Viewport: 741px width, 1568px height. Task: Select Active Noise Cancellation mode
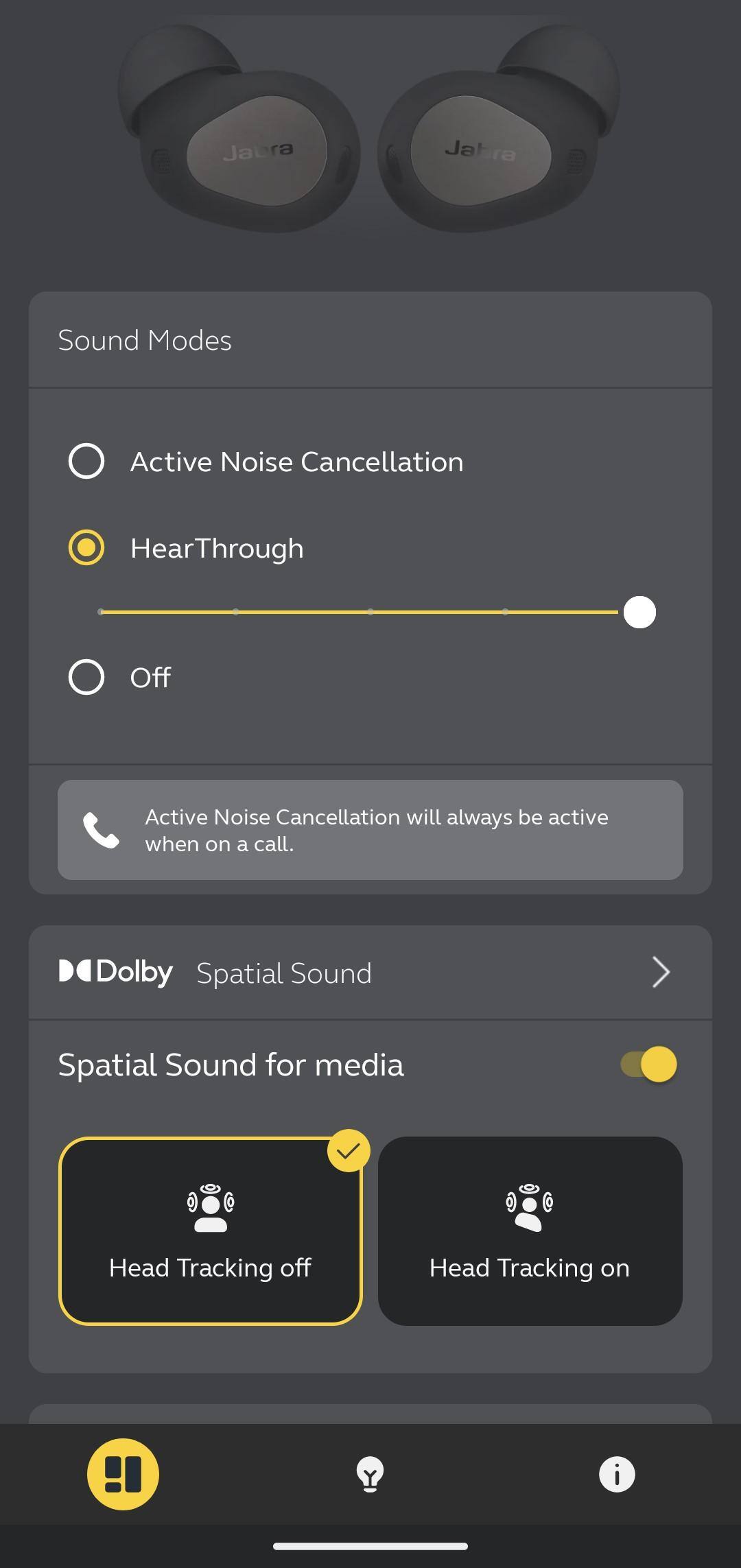coord(86,461)
